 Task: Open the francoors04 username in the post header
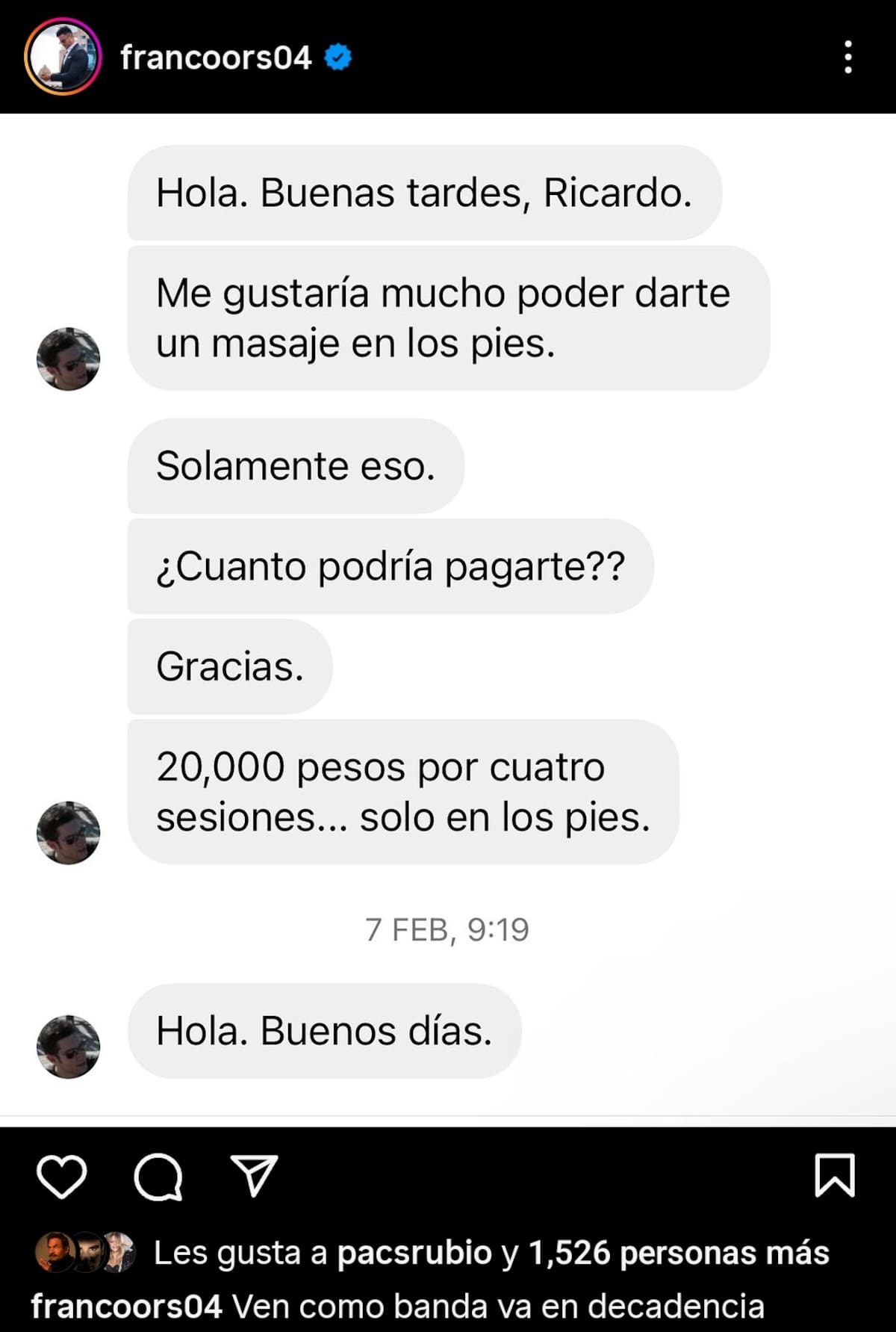(x=216, y=58)
